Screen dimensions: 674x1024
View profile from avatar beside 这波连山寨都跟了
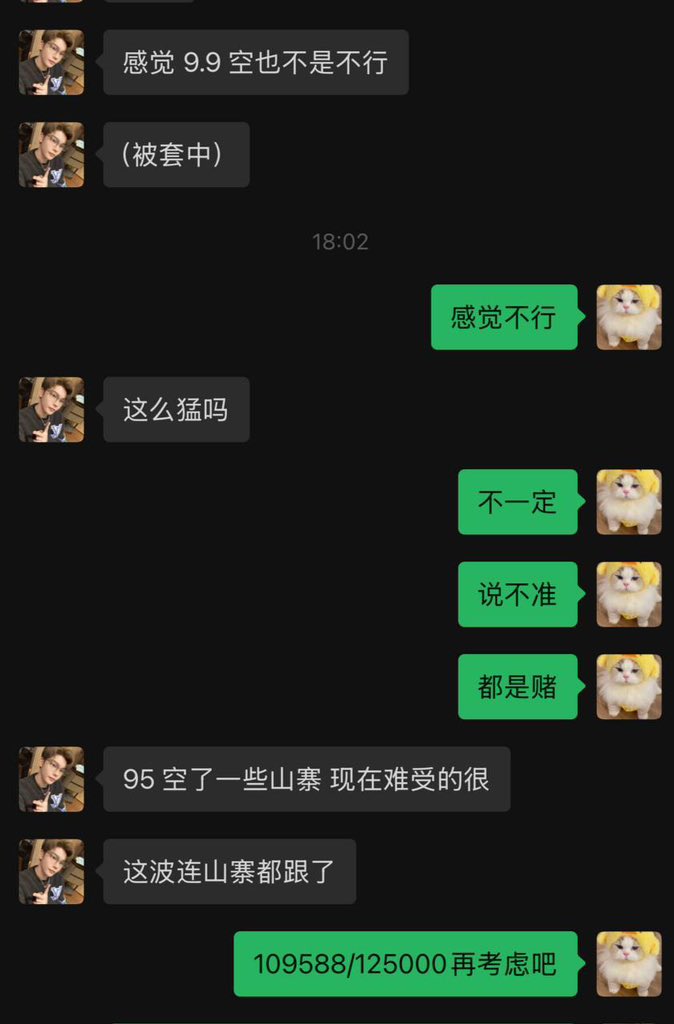click(x=51, y=871)
